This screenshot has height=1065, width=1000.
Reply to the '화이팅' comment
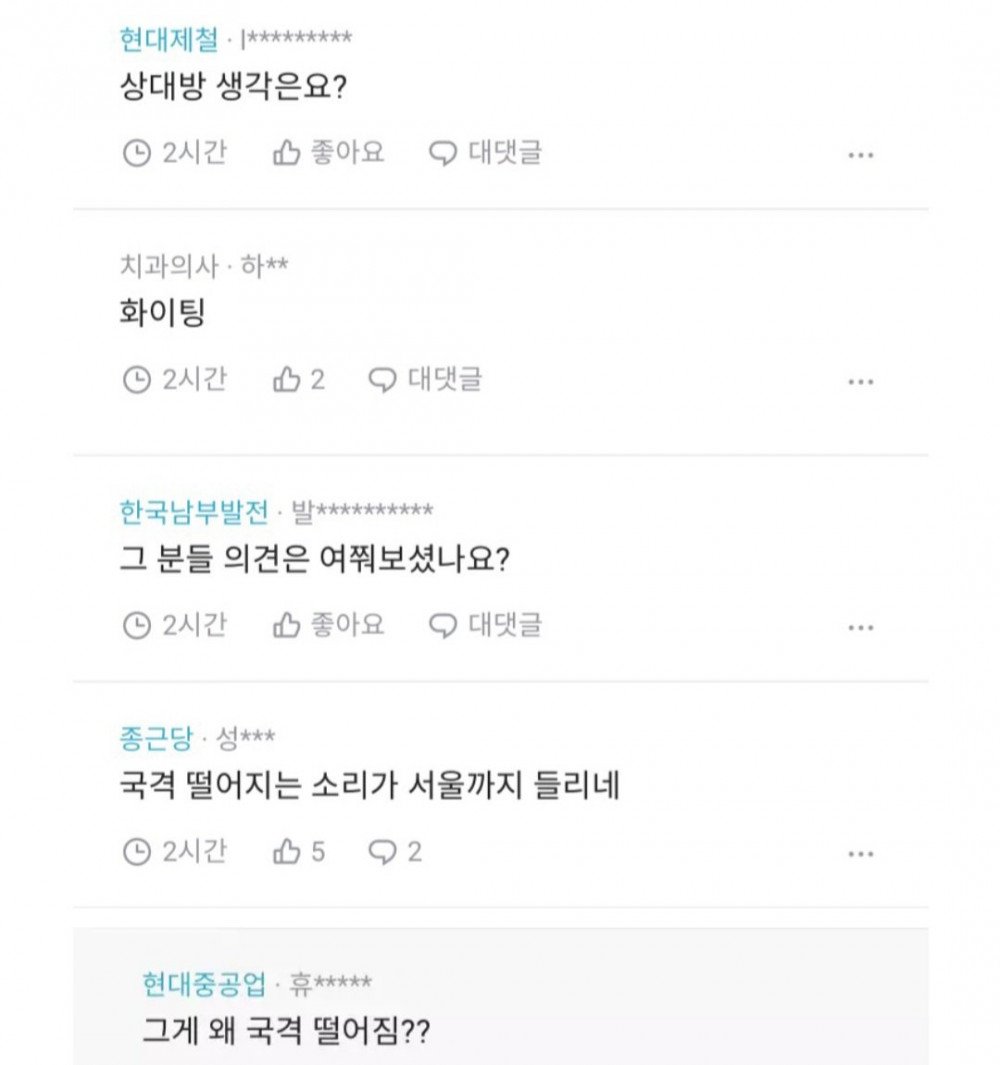425,380
